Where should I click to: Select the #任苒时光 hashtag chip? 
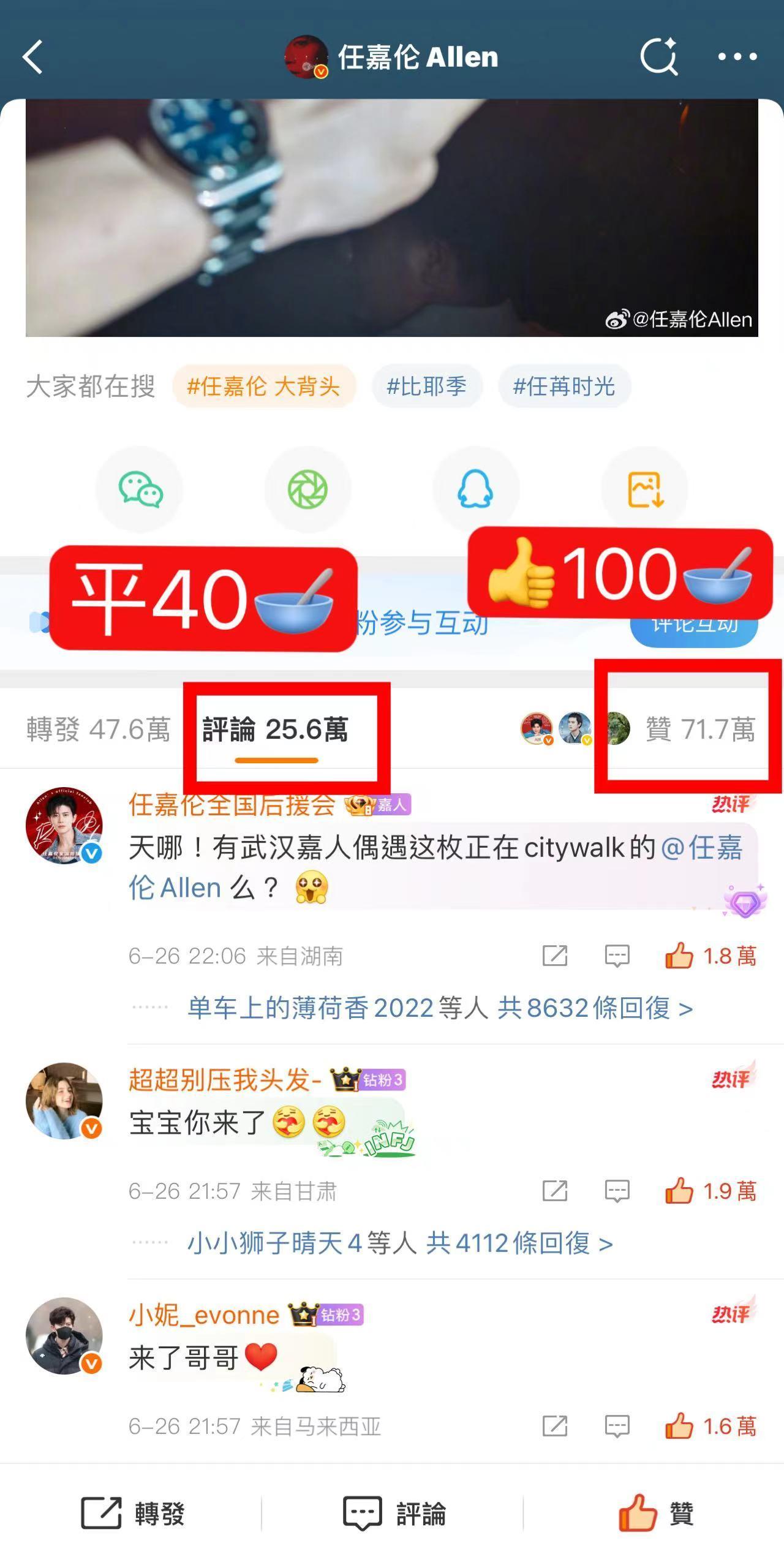click(564, 386)
